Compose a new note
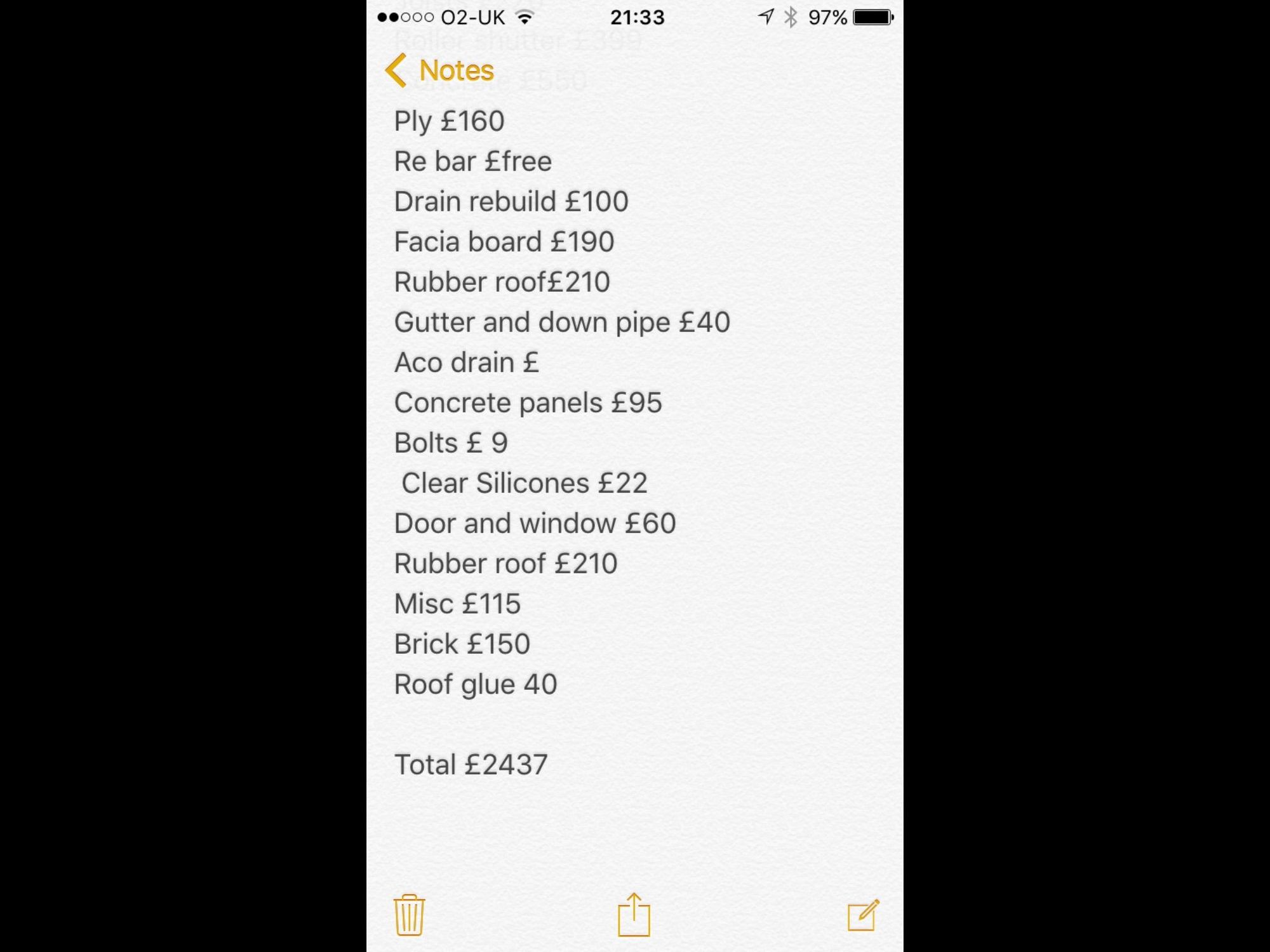Screen dimensions: 1270x952 (x=864, y=915)
